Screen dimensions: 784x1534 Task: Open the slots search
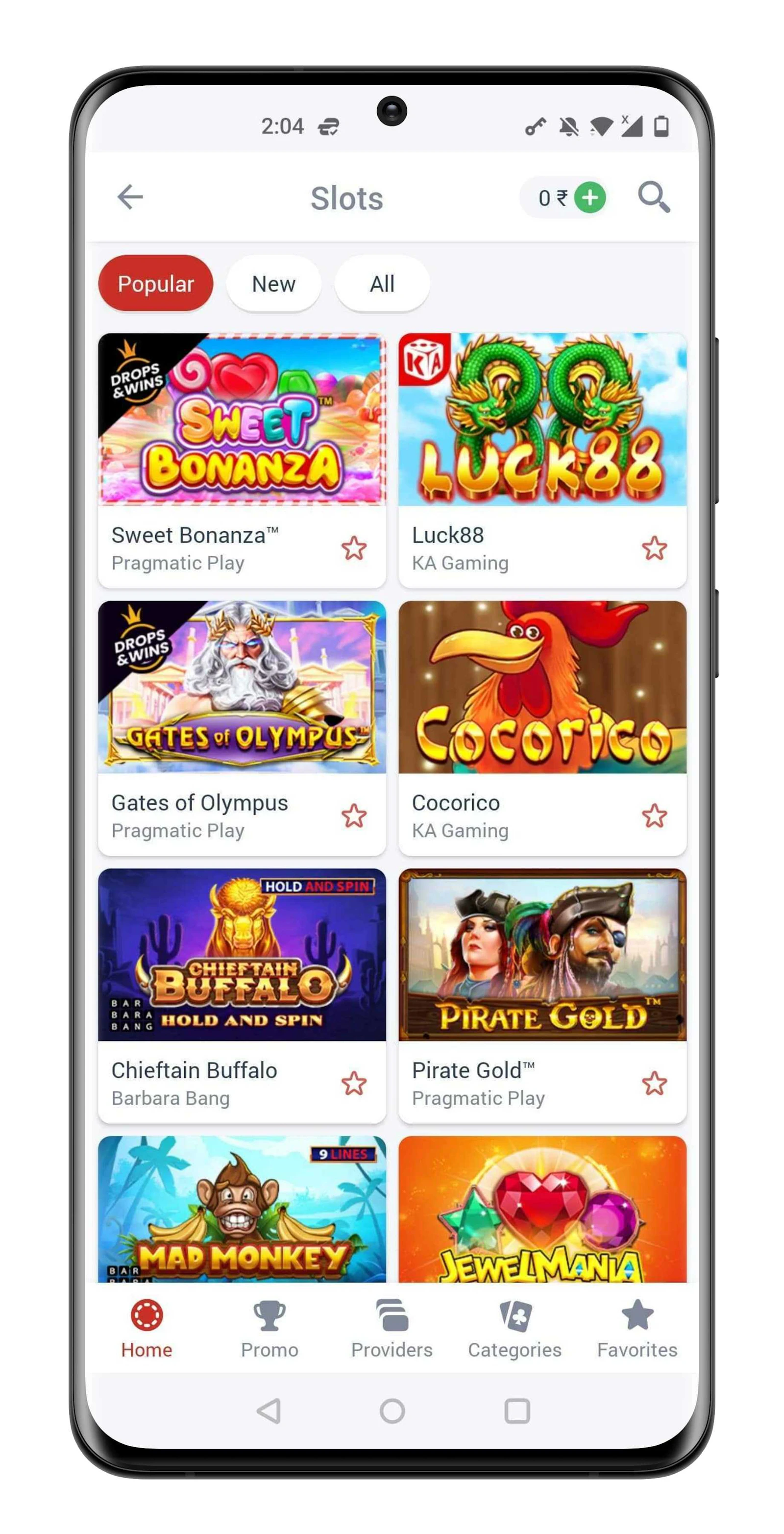tap(653, 197)
